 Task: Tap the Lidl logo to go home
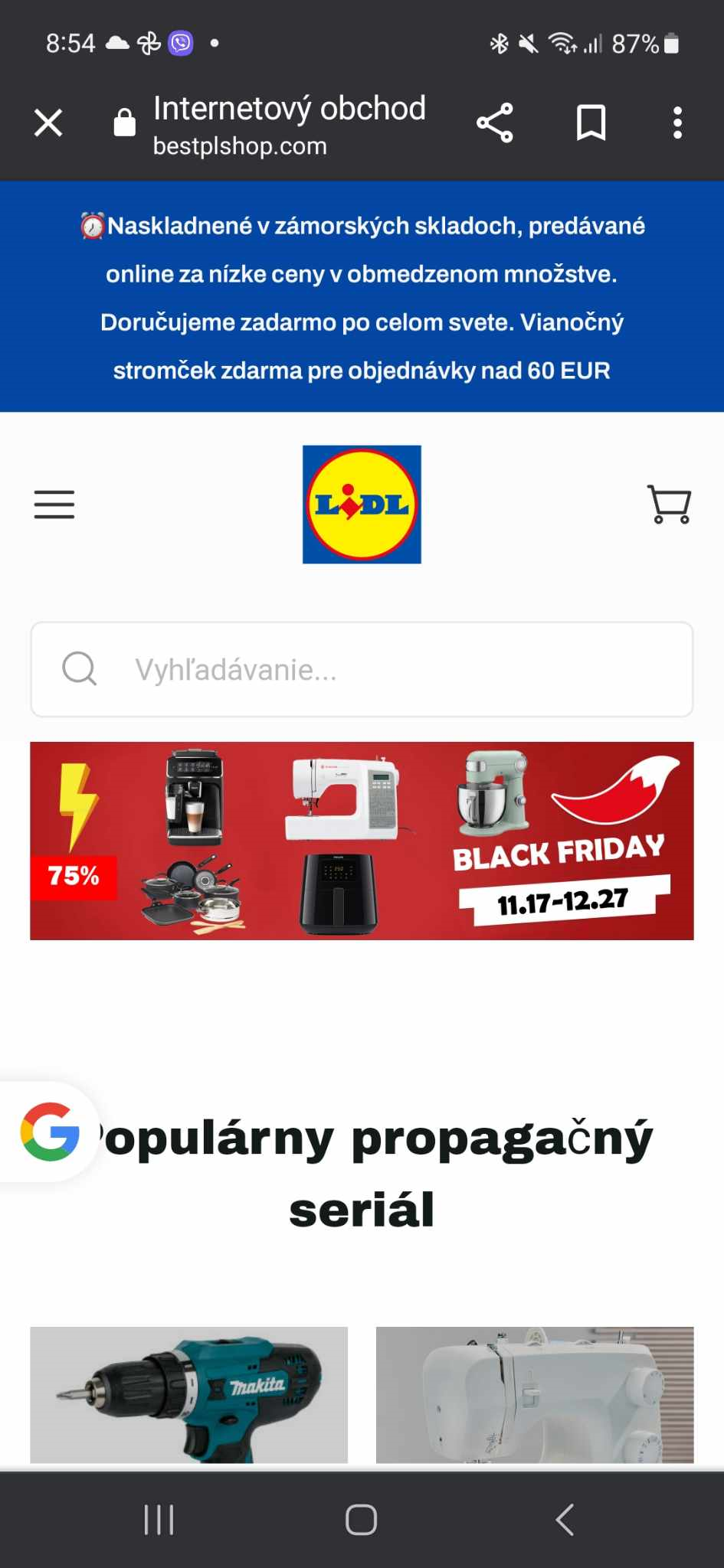click(x=362, y=505)
